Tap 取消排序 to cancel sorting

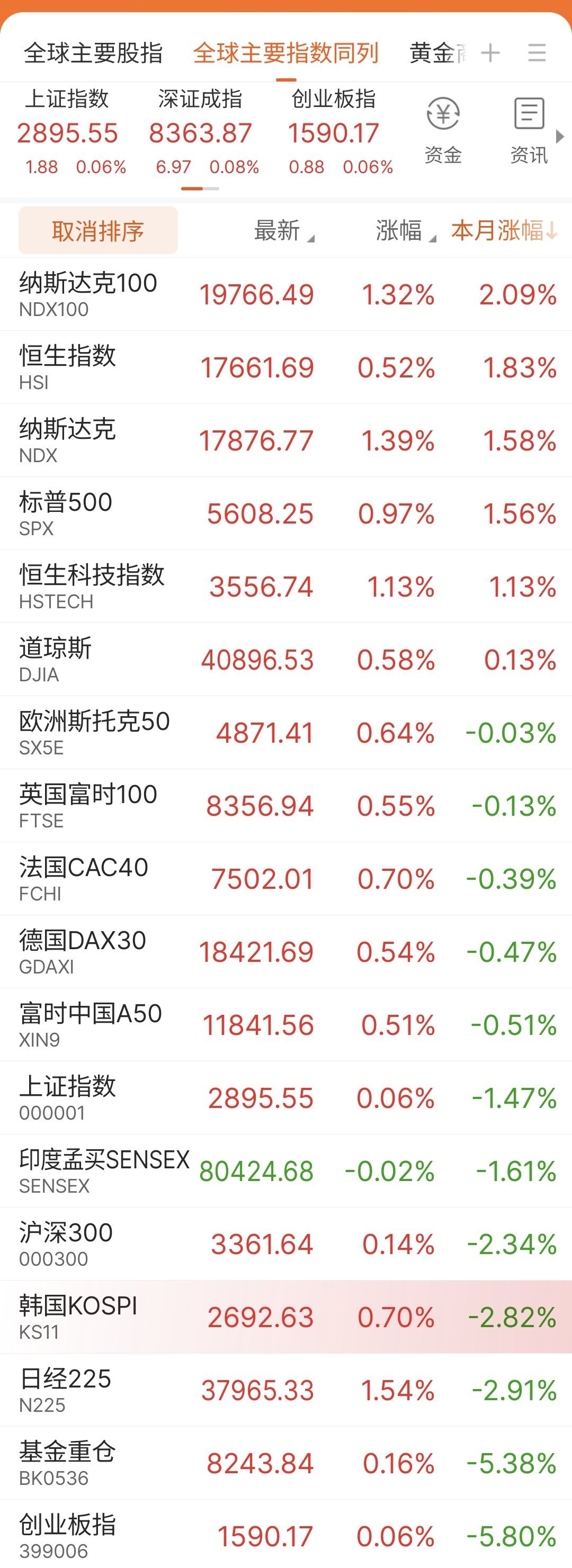[x=98, y=231]
